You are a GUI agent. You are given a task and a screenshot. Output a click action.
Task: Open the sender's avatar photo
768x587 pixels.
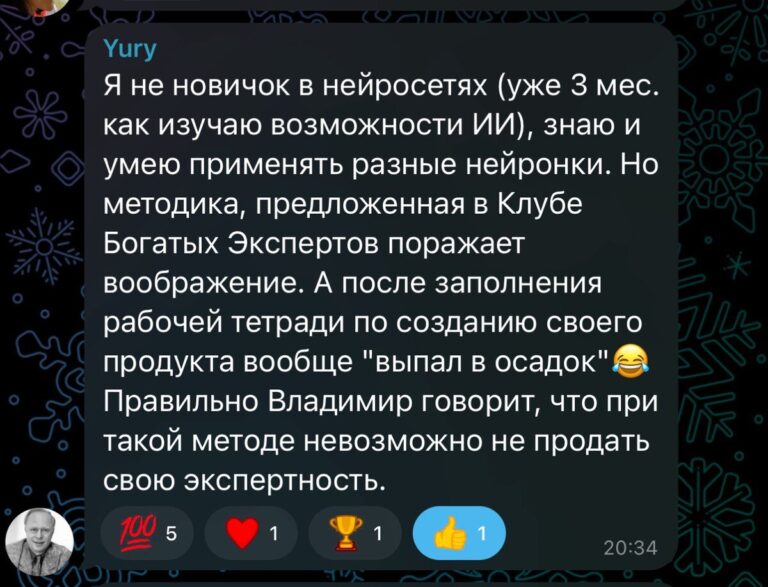39,544
